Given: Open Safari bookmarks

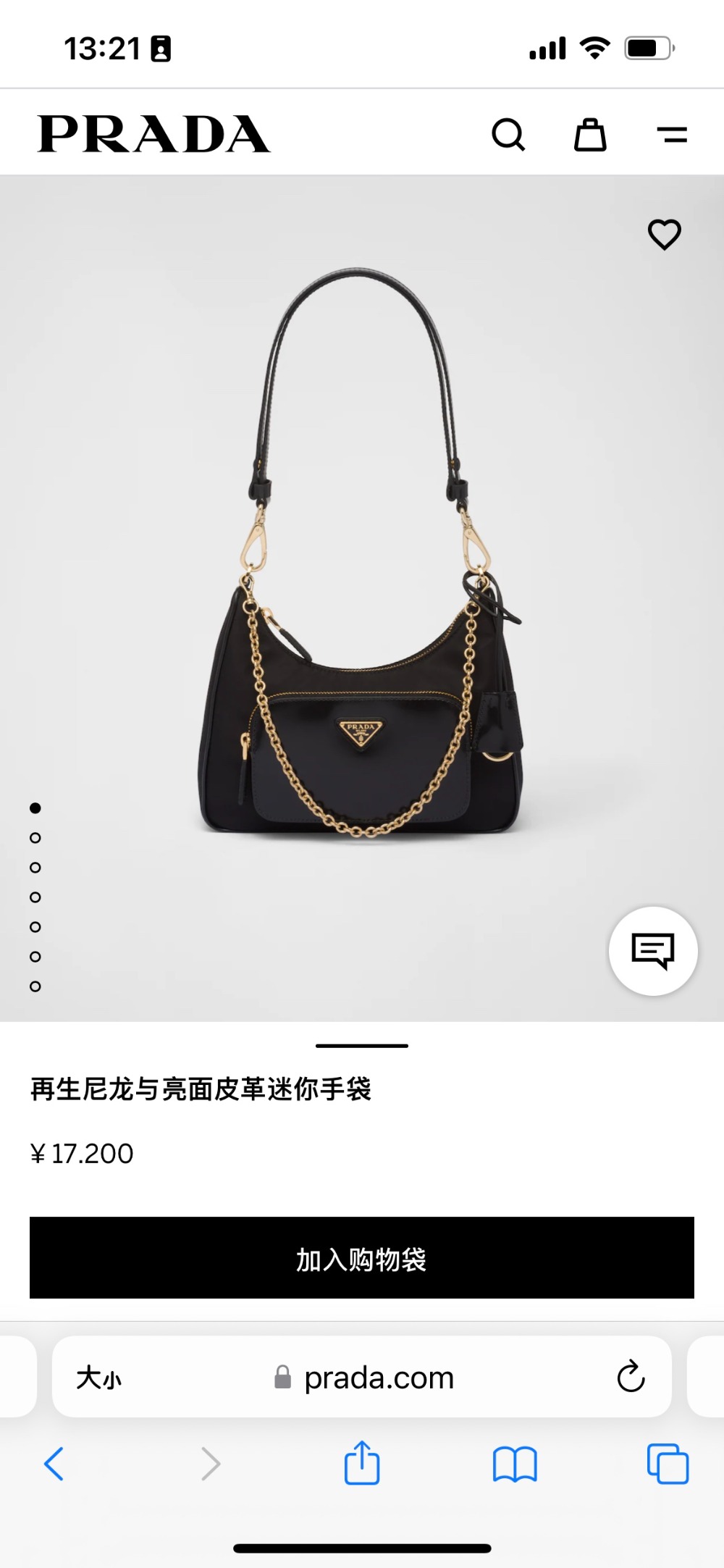Looking at the screenshot, I should (515, 1464).
